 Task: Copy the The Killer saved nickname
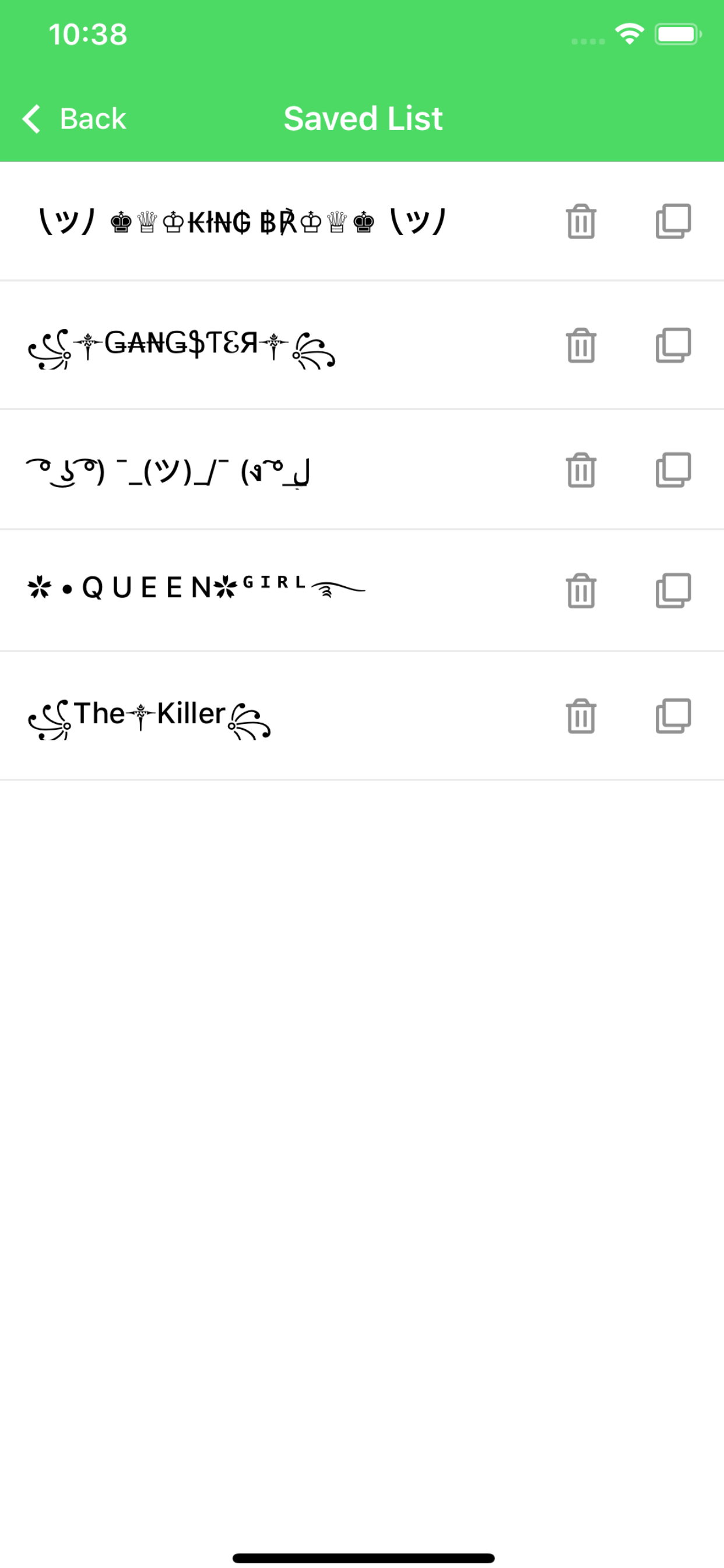pos(673,716)
